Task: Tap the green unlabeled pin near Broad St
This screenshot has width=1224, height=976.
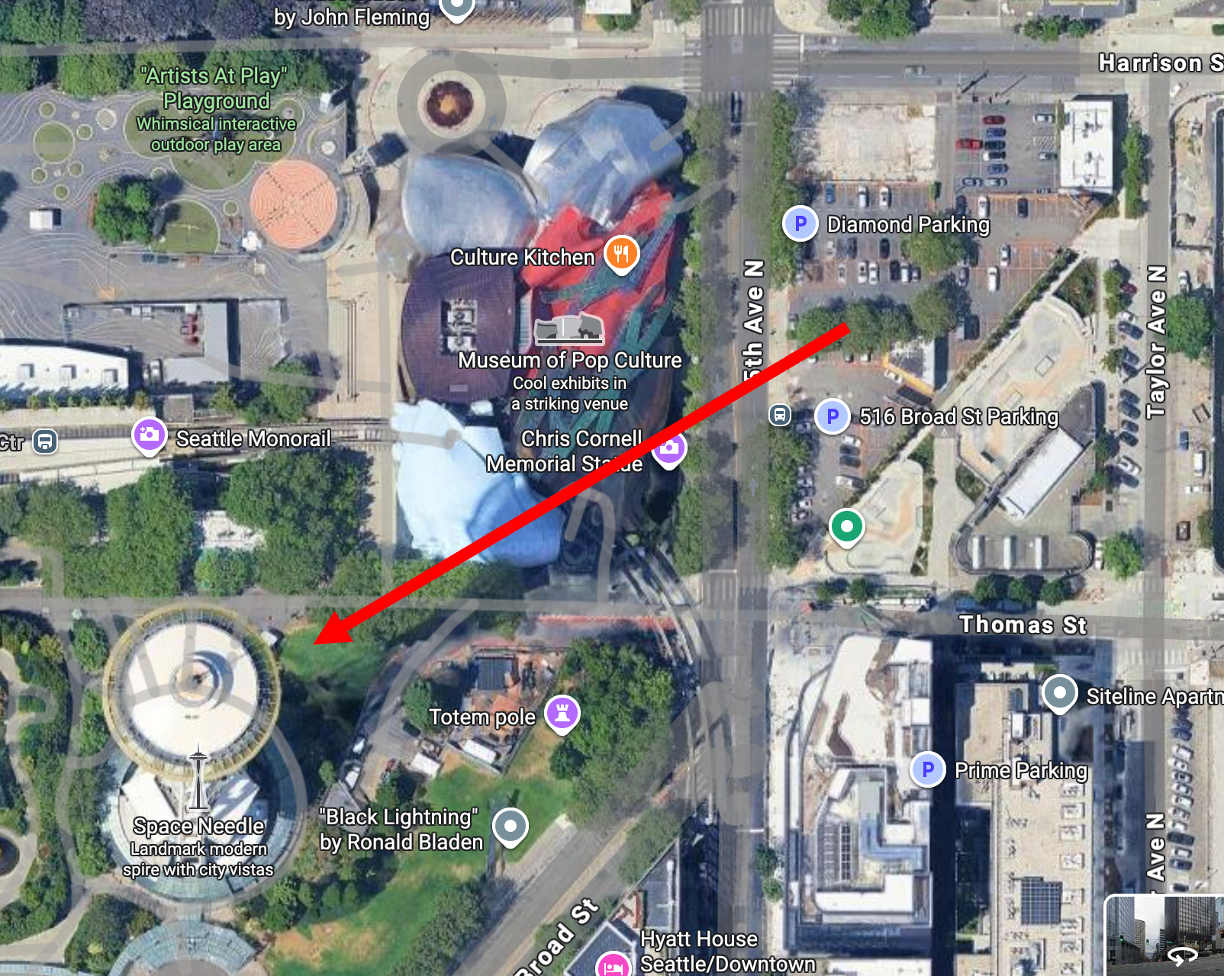Action: 847,526
